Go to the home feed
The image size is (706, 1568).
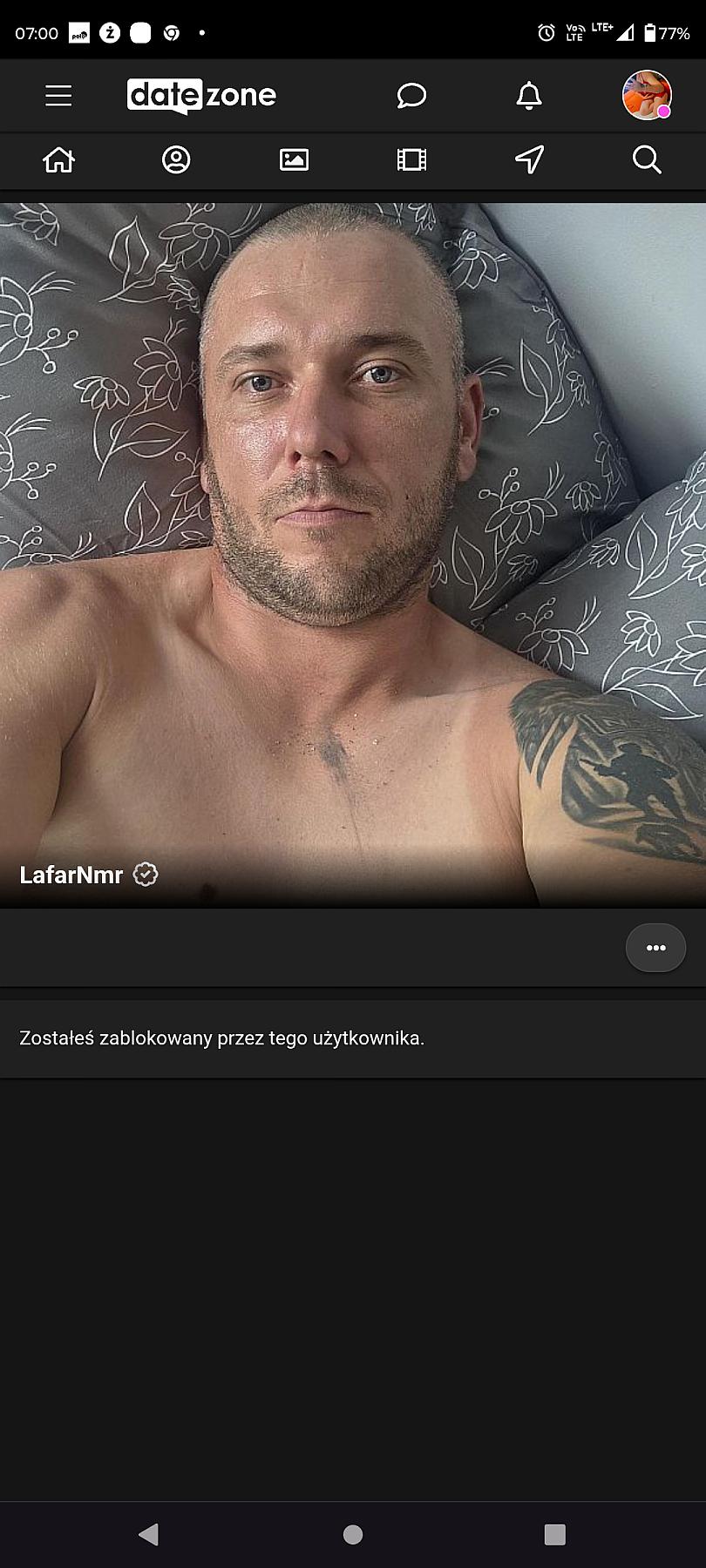[x=58, y=159]
